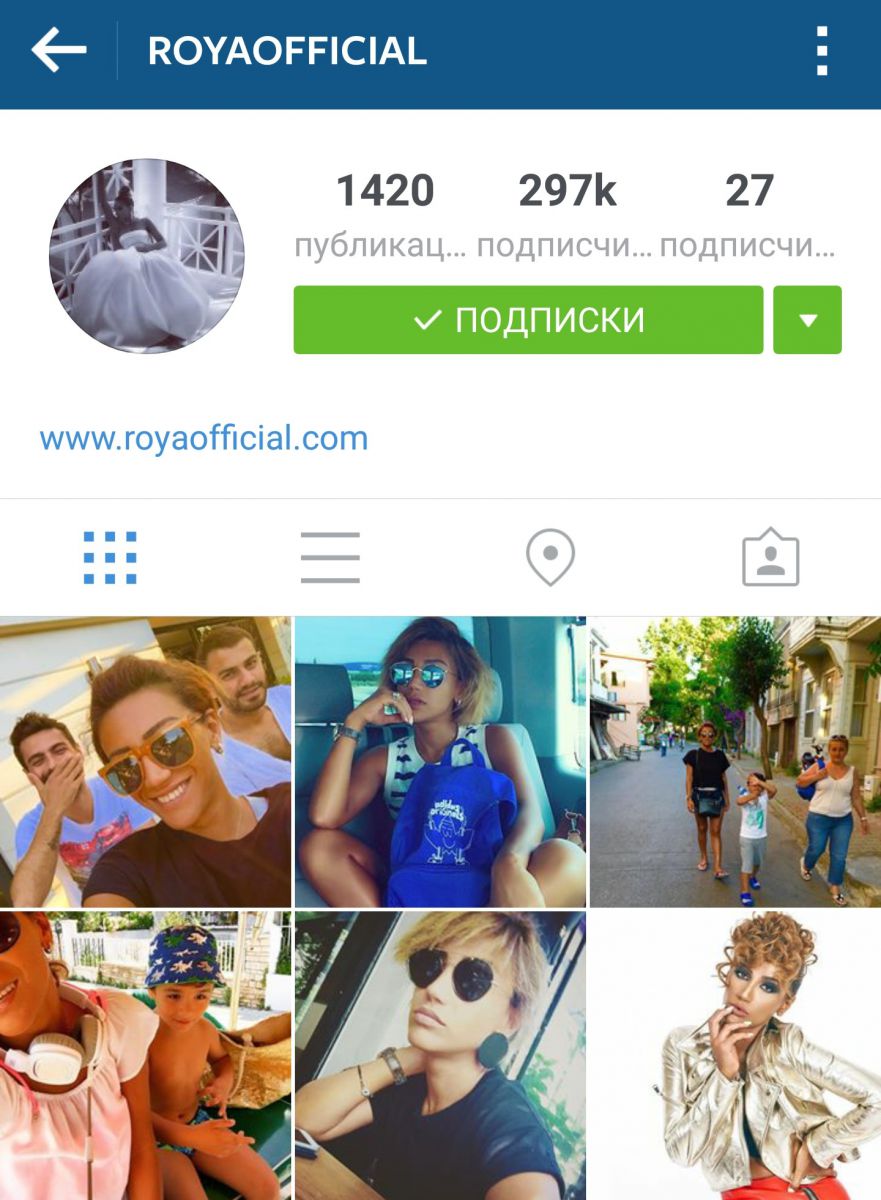Viewport: 881px width, 1200px height.
Task: Tap the green Подписки following button
Action: pyautogui.click(x=528, y=320)
